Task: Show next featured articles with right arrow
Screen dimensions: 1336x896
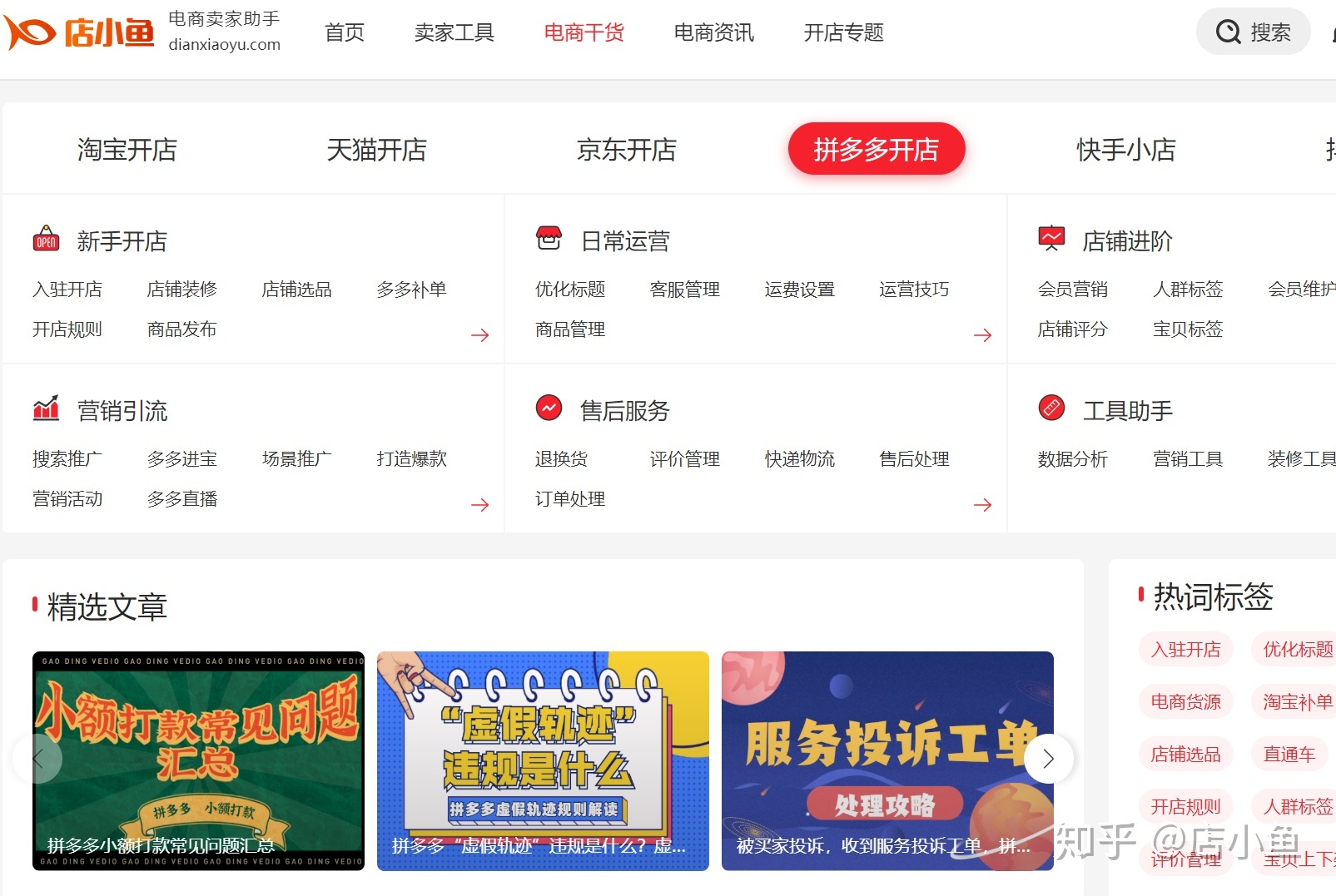Action: (1048, 758)
